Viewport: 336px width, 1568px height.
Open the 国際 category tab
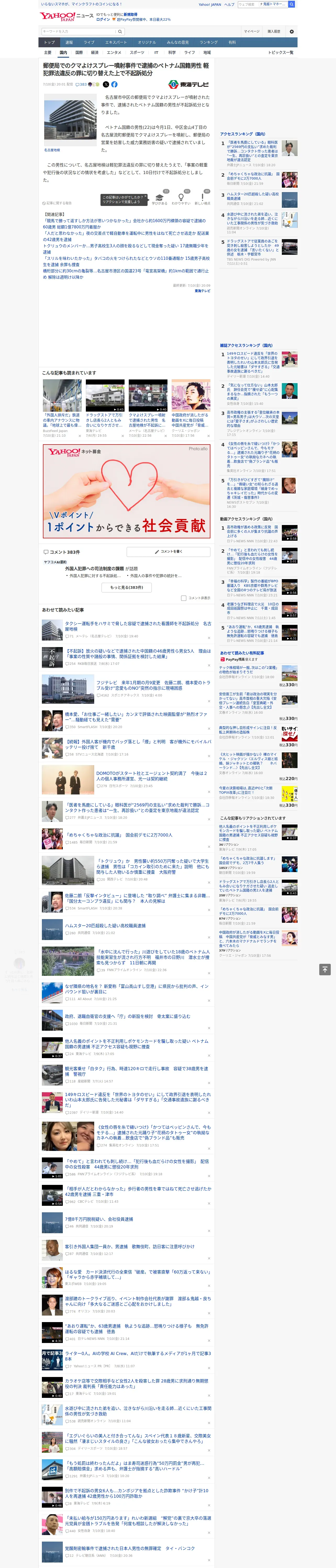point(79,52)
